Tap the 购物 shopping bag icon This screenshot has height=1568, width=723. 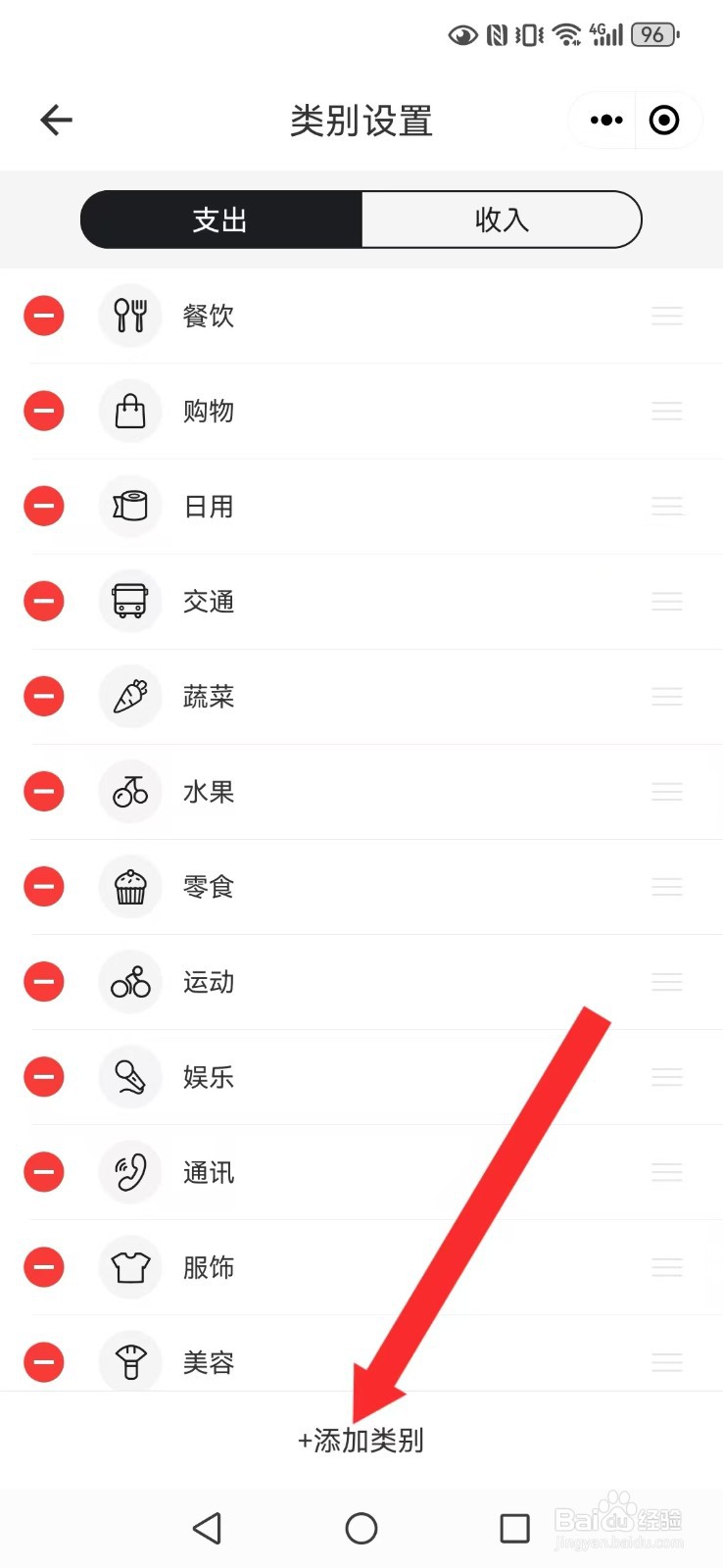click(x=129, y=411)
